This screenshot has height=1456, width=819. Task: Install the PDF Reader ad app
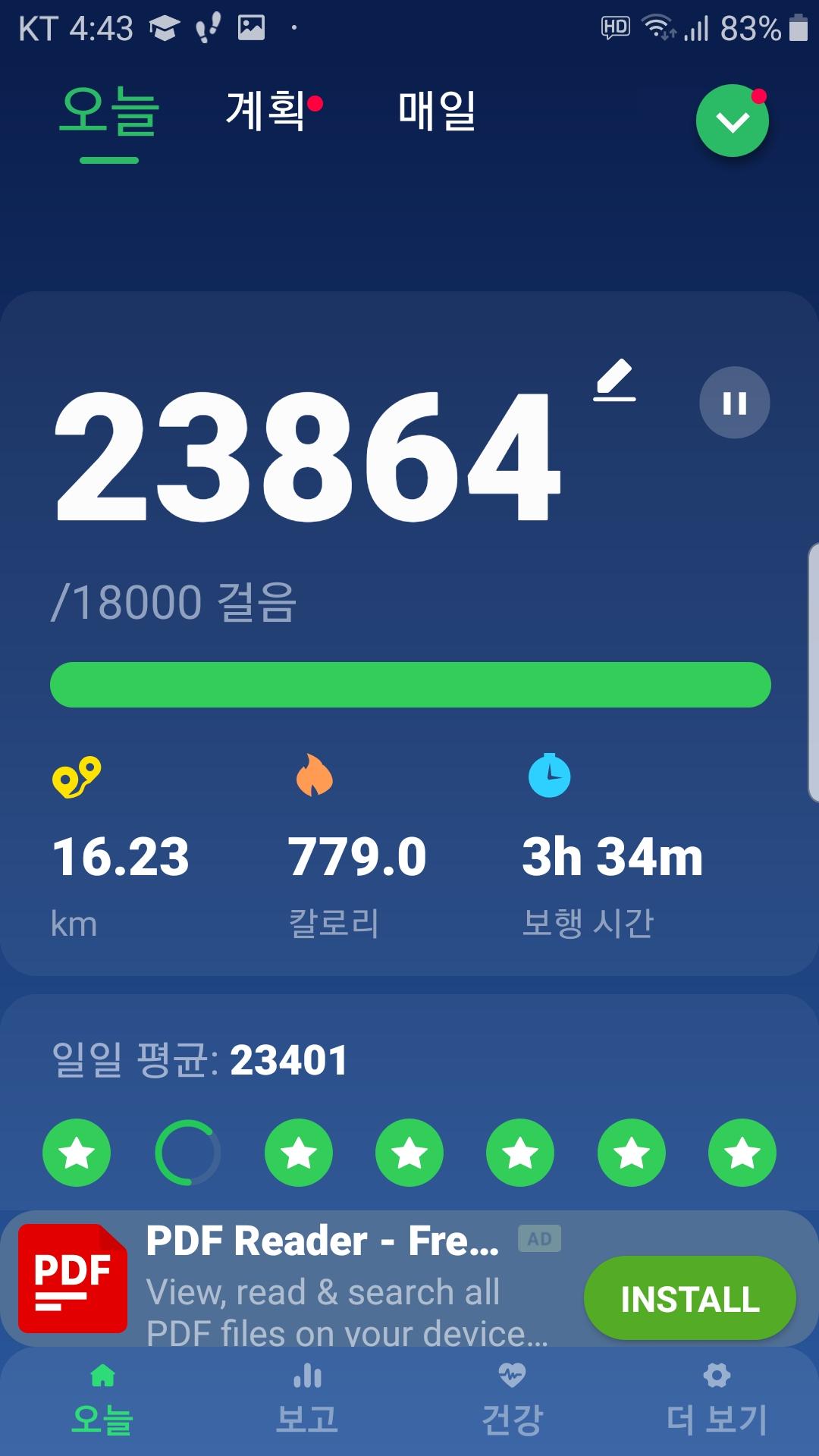point(689,1299)
